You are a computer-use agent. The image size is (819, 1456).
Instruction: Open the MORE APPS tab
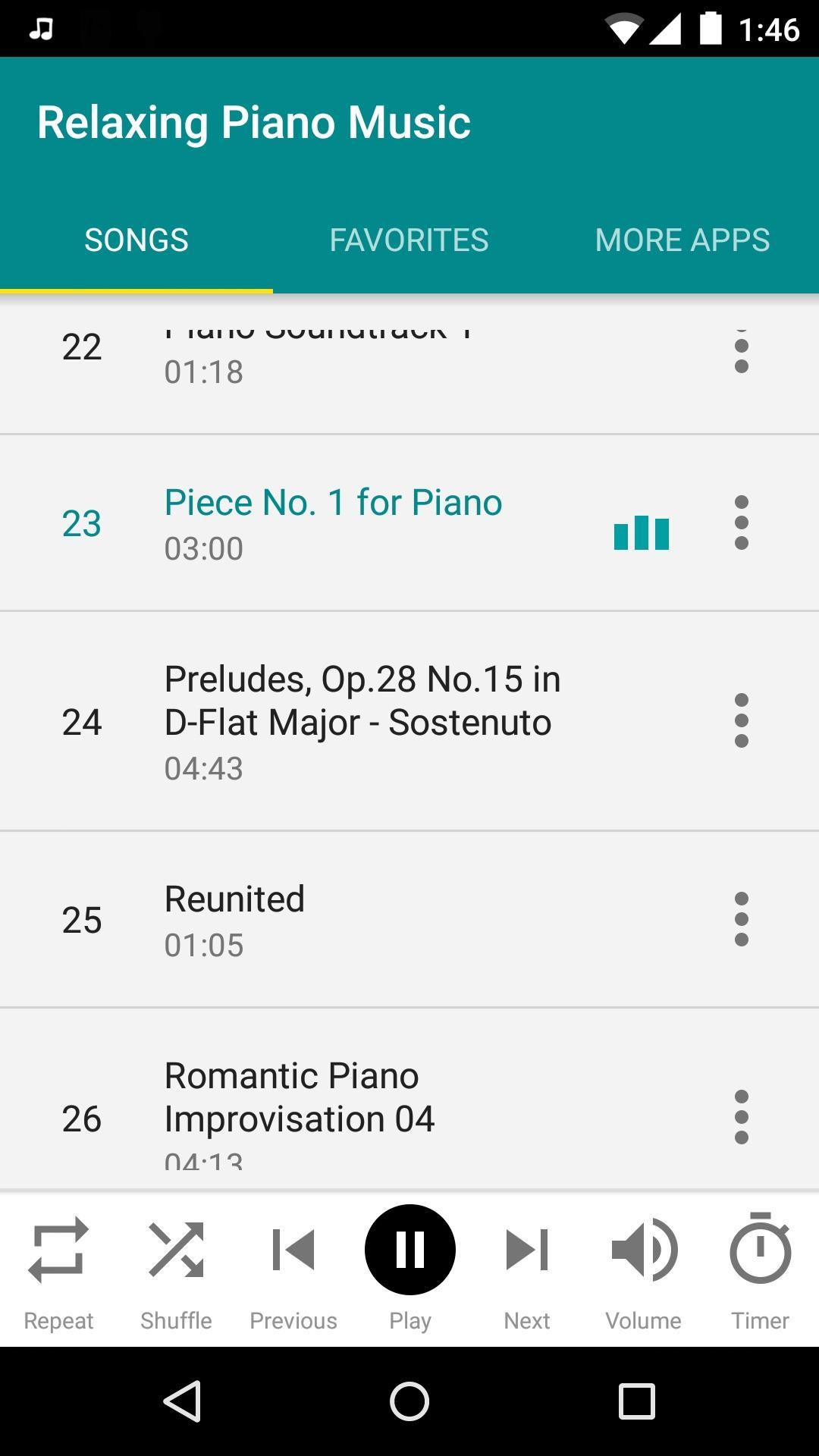pyautogui.click(x=682, y=239)
